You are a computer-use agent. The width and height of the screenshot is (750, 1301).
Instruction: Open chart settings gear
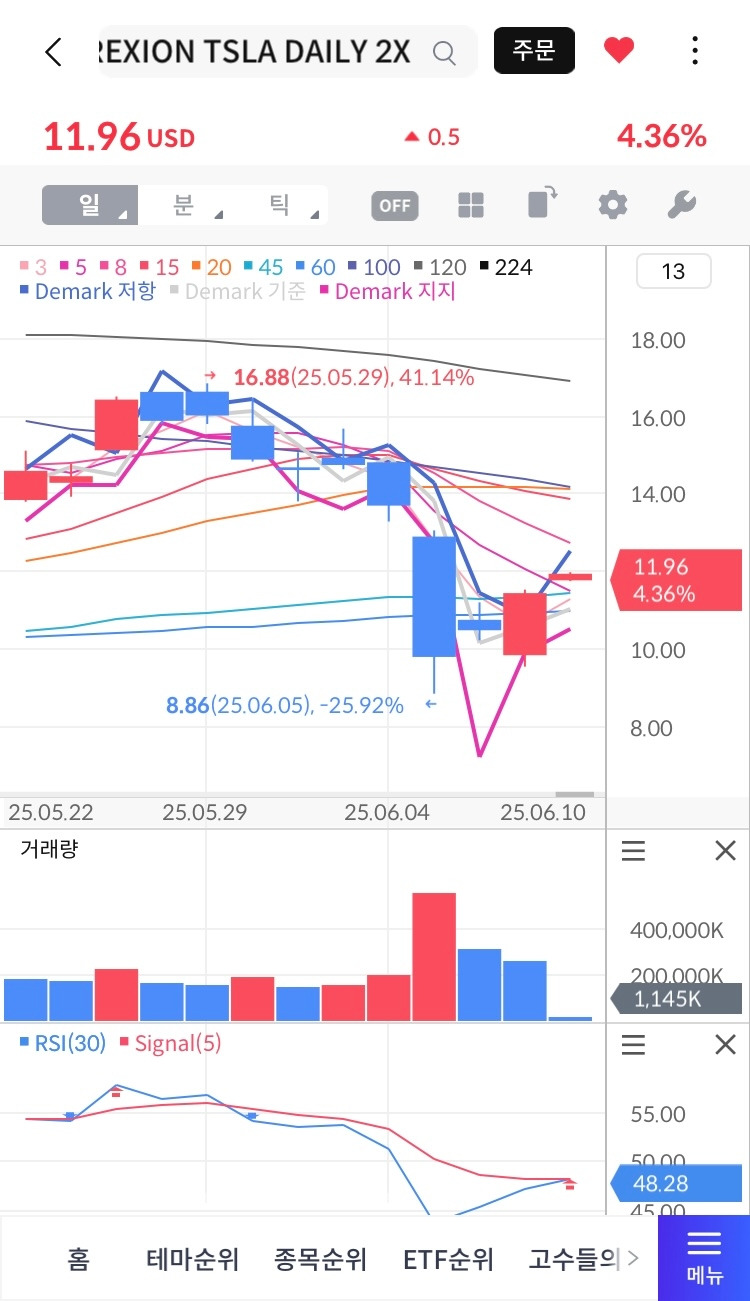613,205
